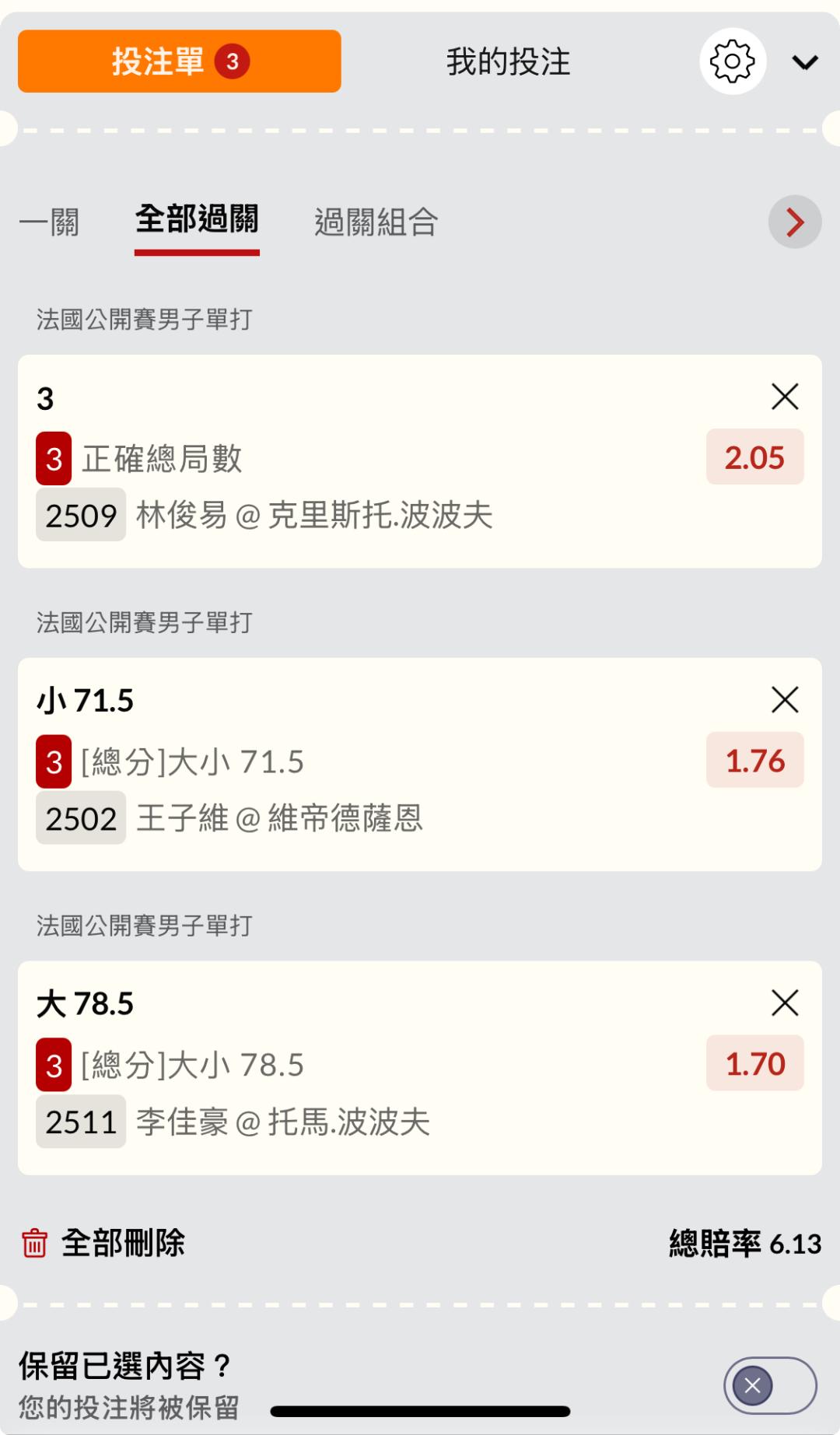Show more bet types with the red arrow
The height and width of the screenshot is (1435, 840).
point(794,222)
